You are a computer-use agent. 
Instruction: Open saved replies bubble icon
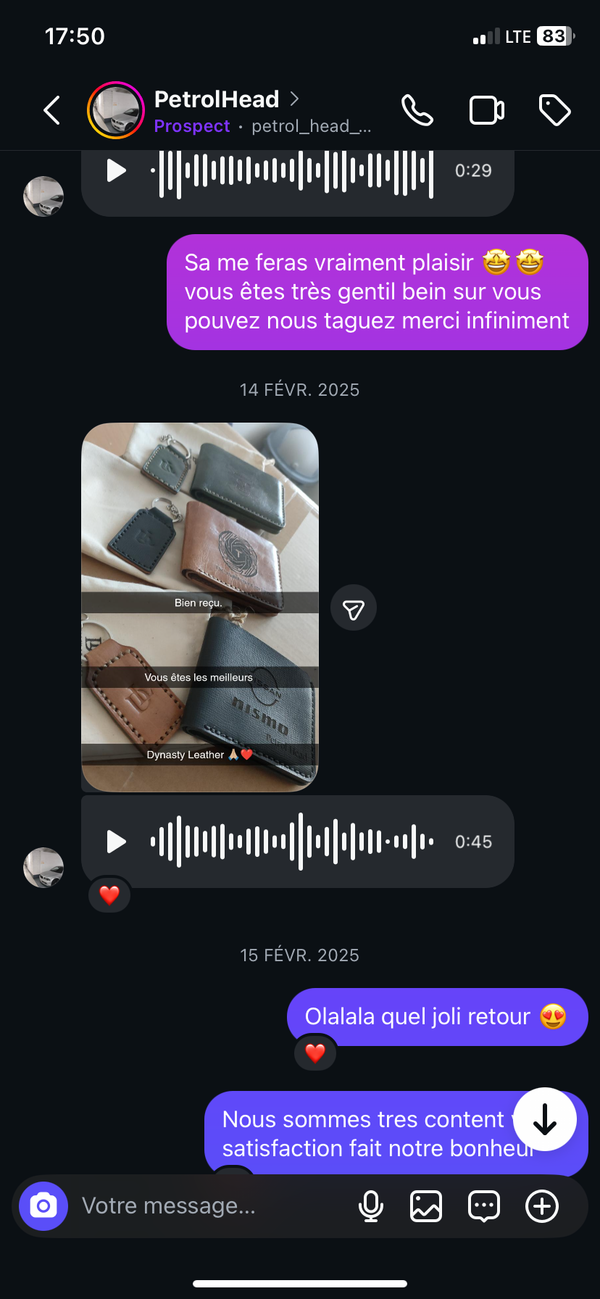pos(484,1206)
